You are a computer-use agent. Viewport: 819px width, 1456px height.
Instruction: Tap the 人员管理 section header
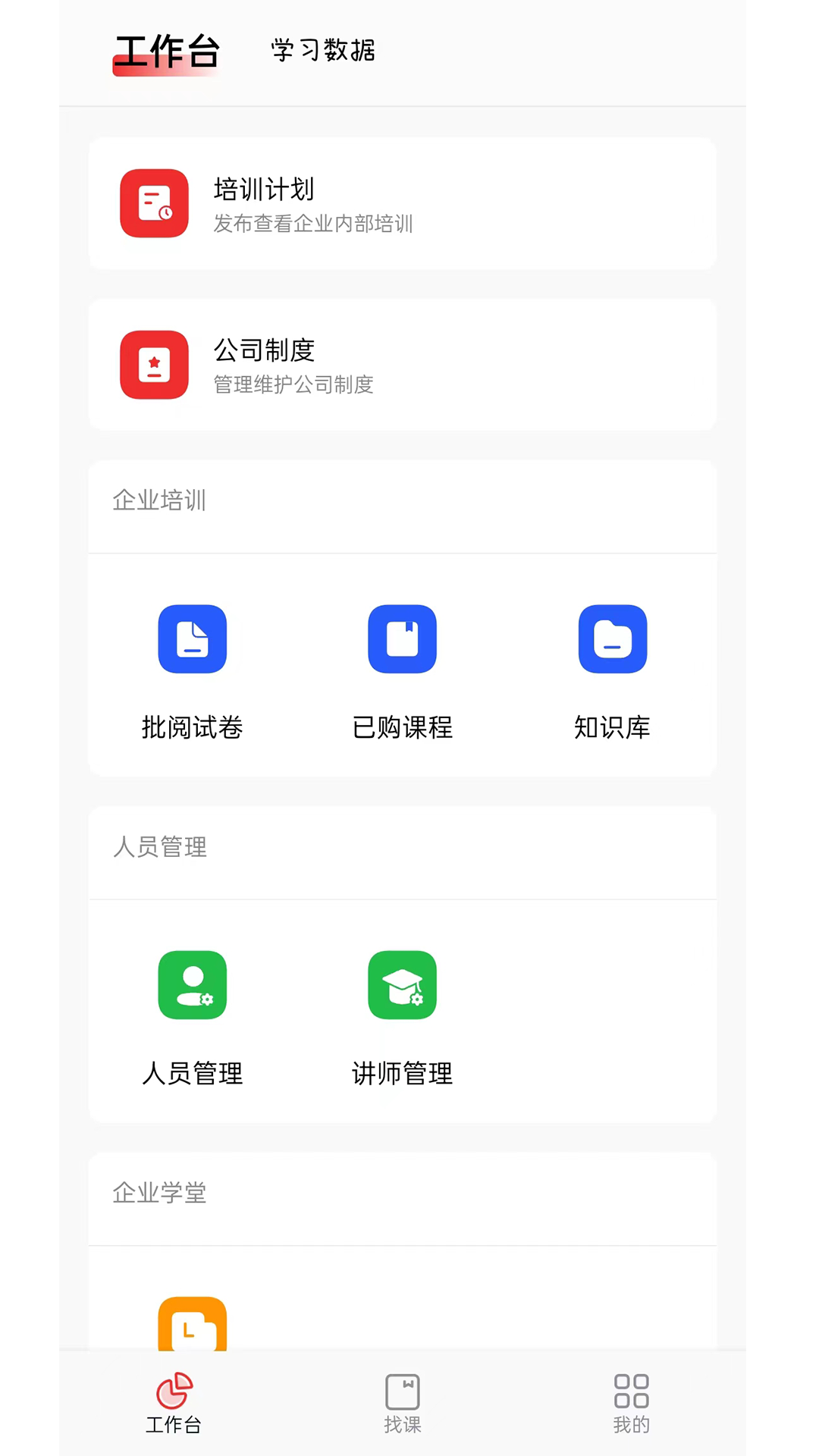point(159,848)
